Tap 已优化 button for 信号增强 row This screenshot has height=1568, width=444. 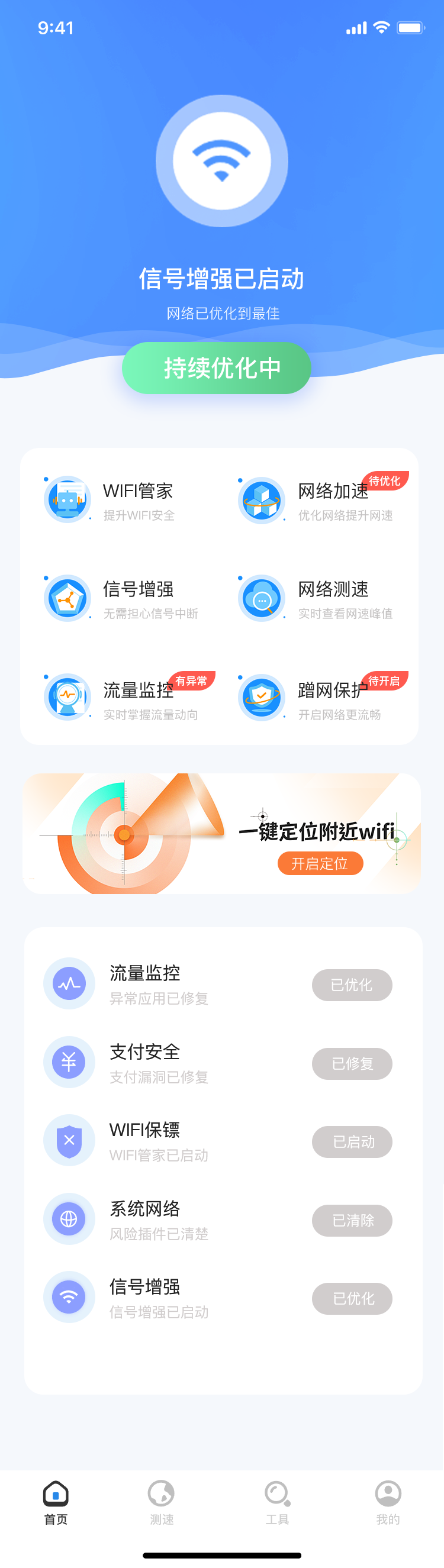click(352, 1299)
